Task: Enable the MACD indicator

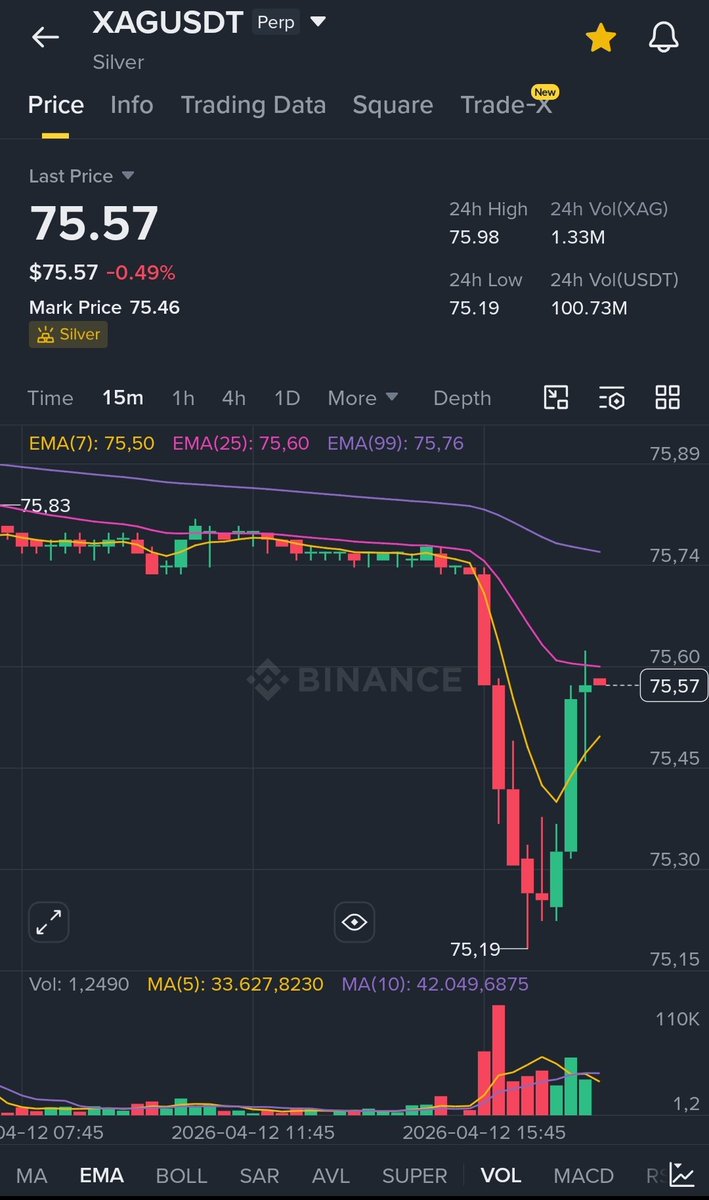Action: (x=583, y=1175)
